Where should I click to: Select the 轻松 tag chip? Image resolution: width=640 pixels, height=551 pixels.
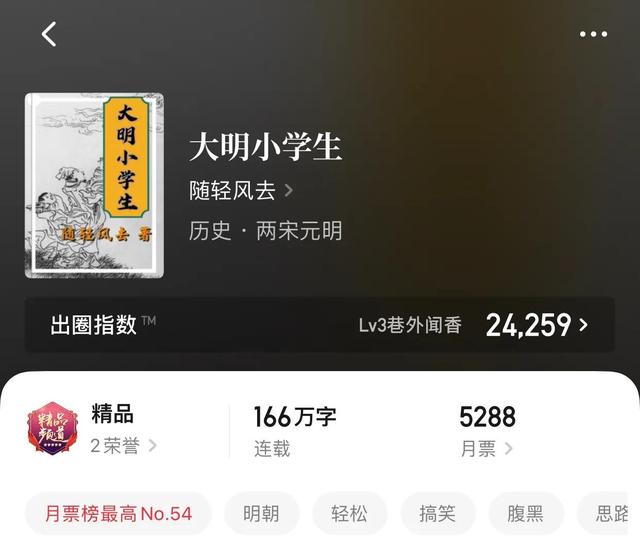349,514
